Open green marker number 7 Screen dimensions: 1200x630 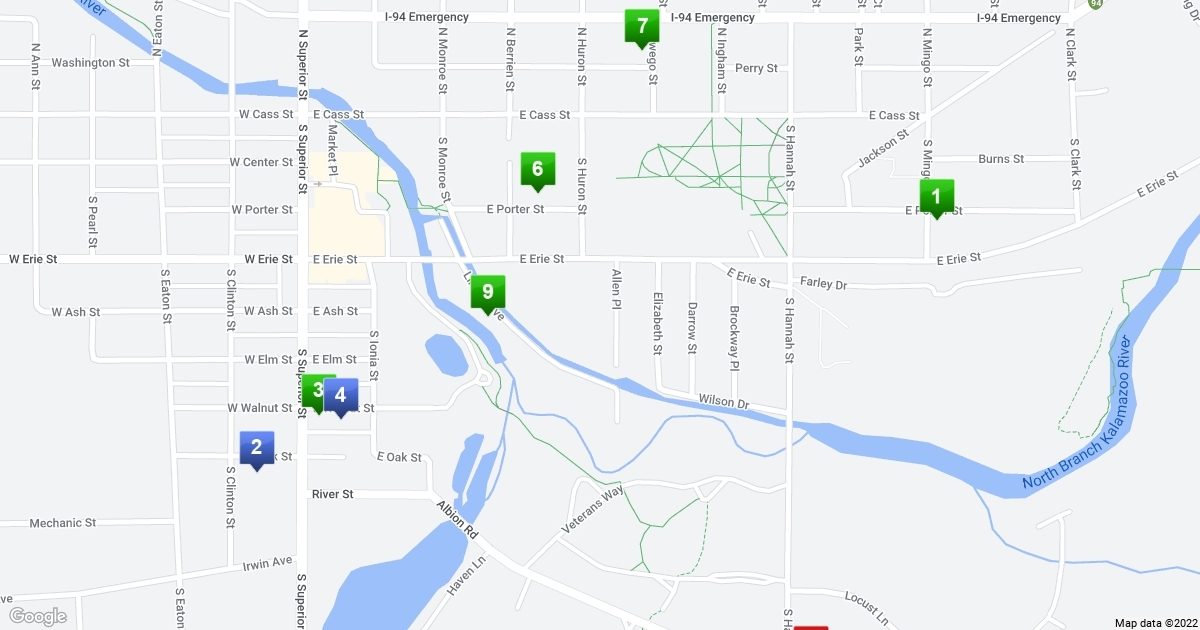click(641, 26)
